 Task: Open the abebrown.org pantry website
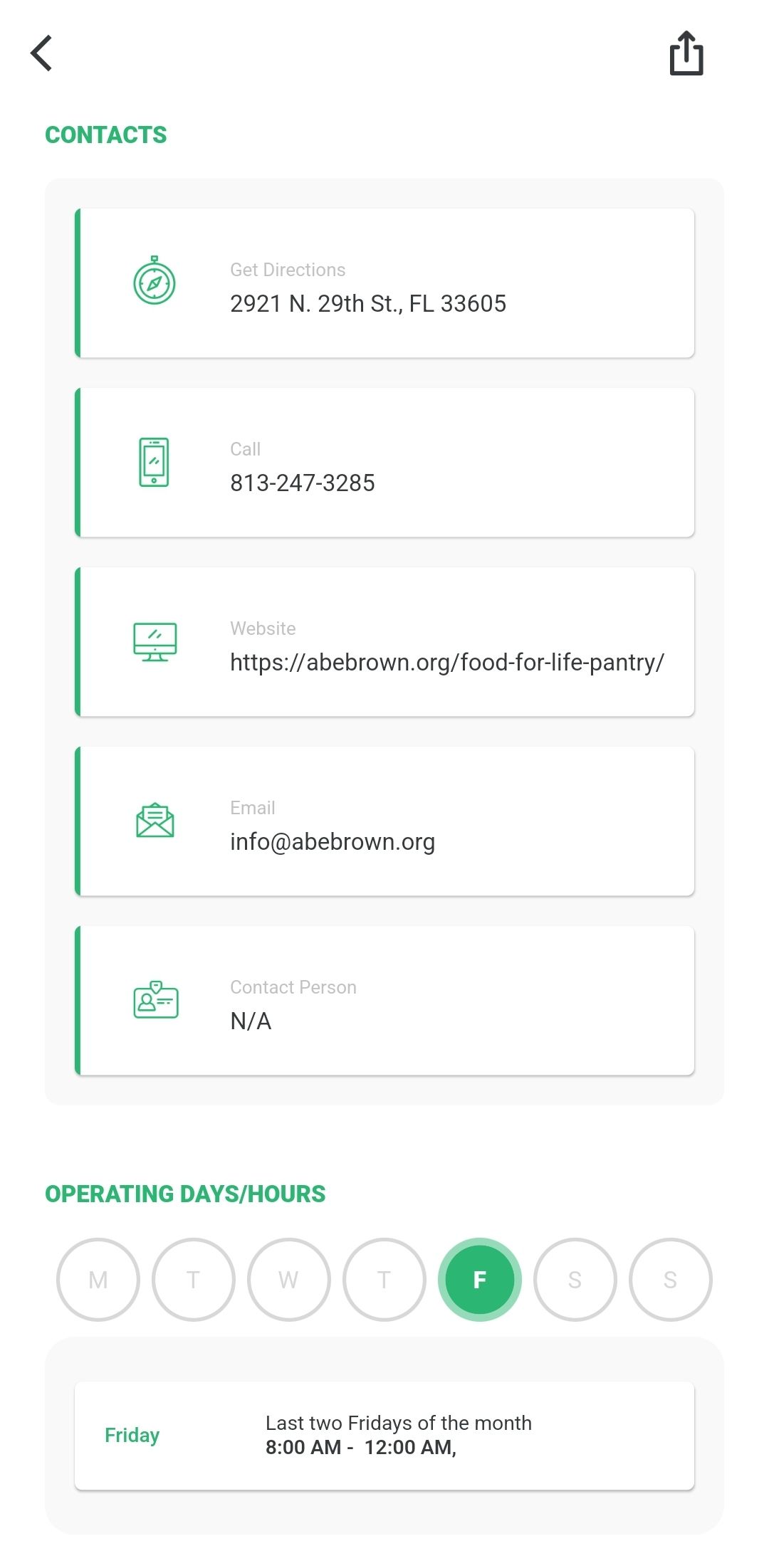384,642
